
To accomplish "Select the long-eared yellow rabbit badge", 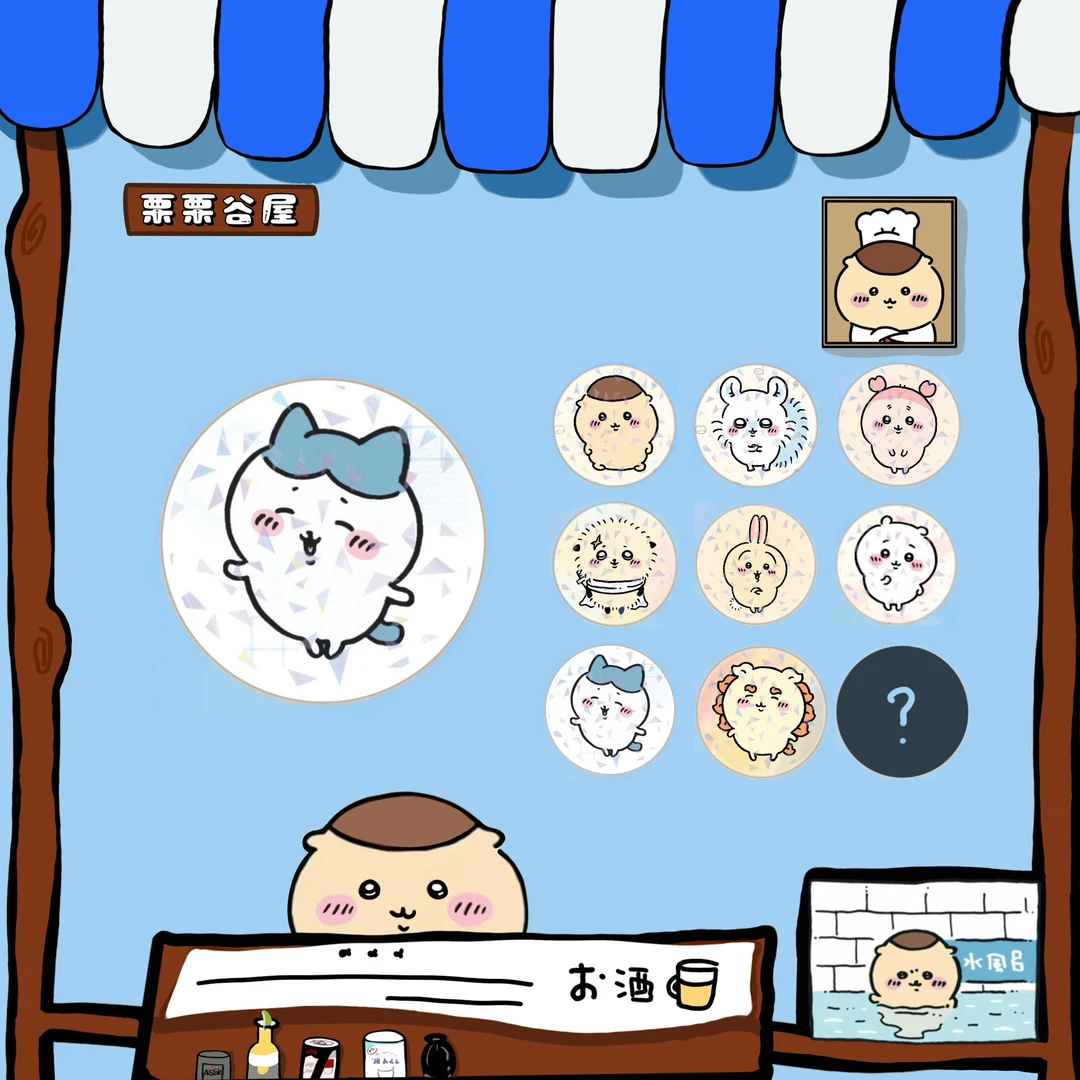I will tap(756, 564).
